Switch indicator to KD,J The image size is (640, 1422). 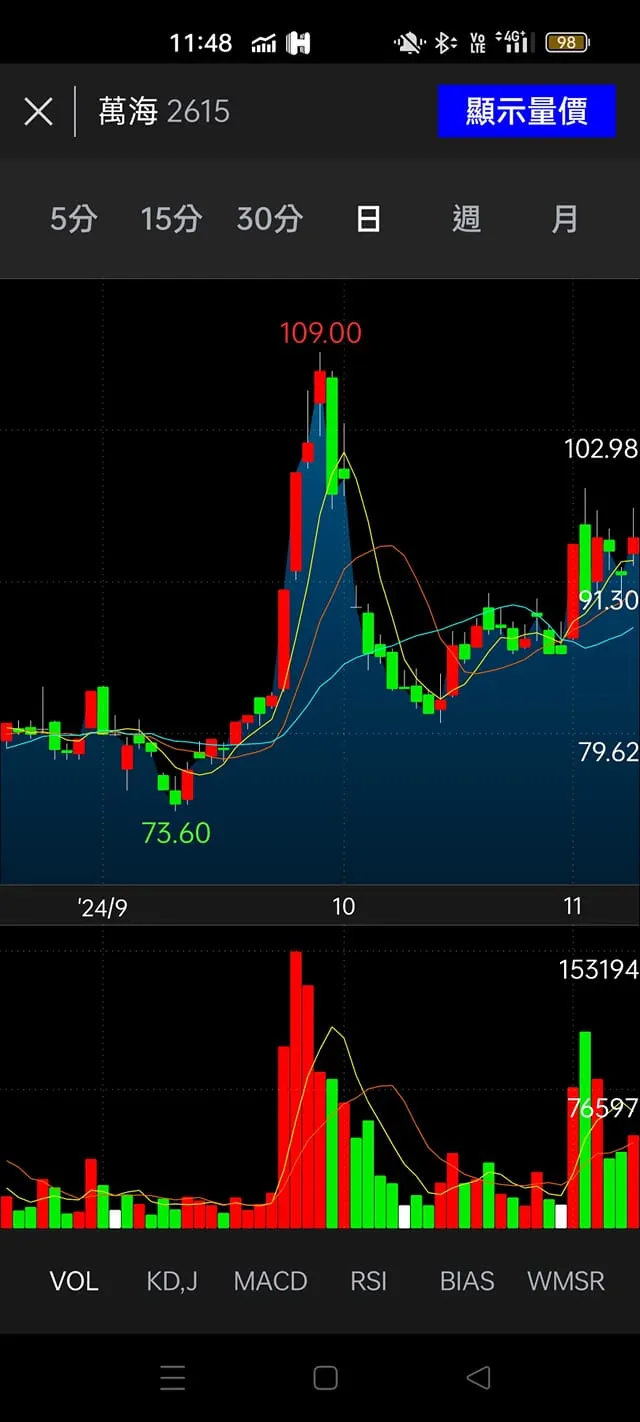tap(172, 1281)
